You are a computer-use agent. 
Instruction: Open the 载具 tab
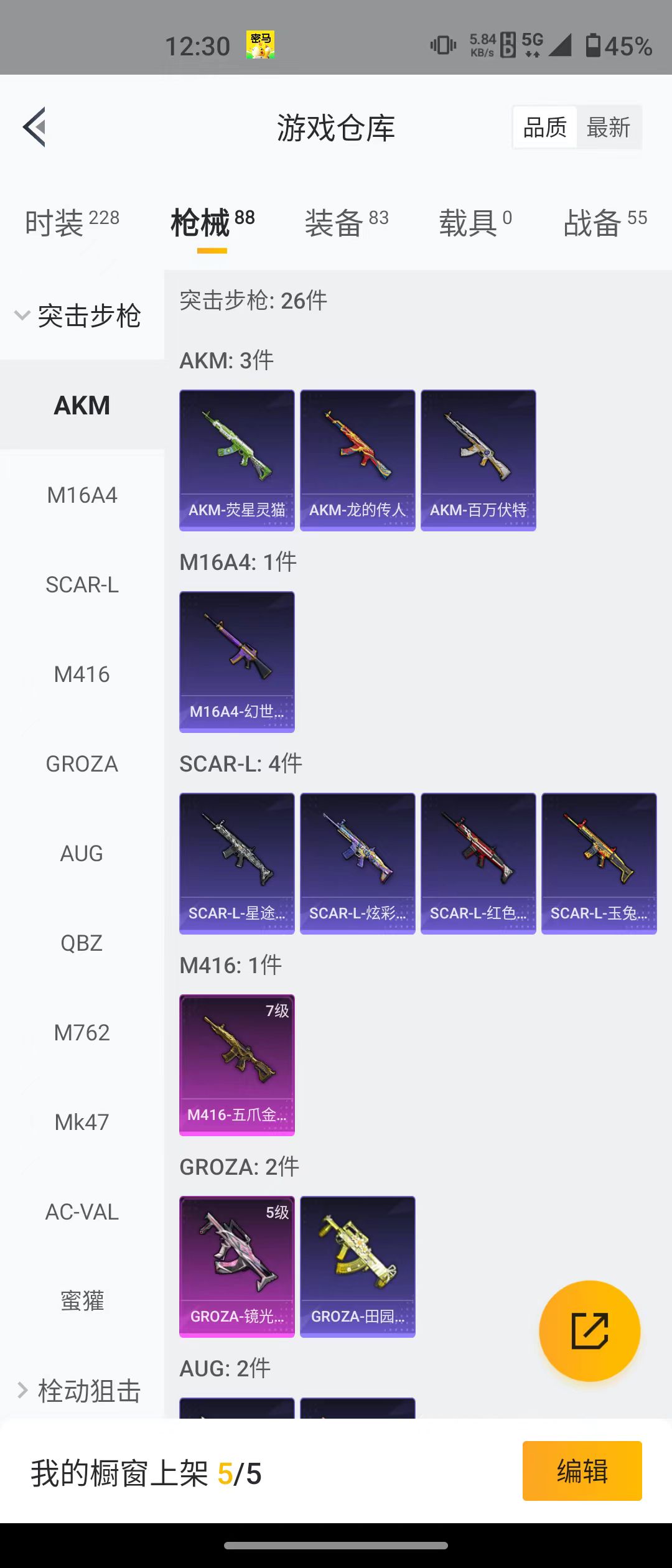475,223
